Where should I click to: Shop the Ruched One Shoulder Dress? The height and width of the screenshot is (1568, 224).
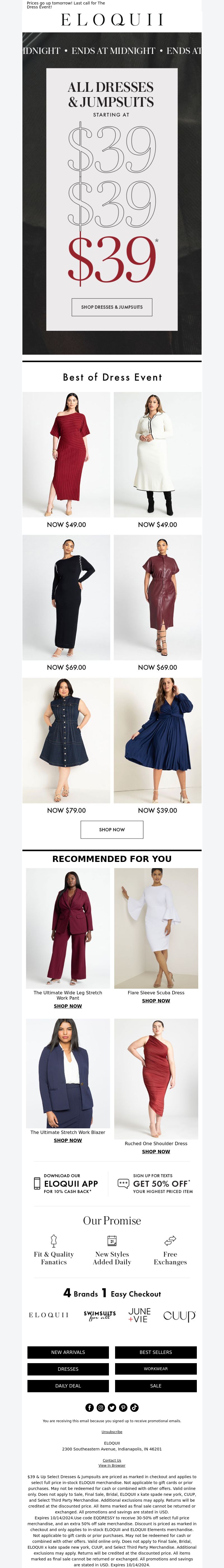(156, 1151)
